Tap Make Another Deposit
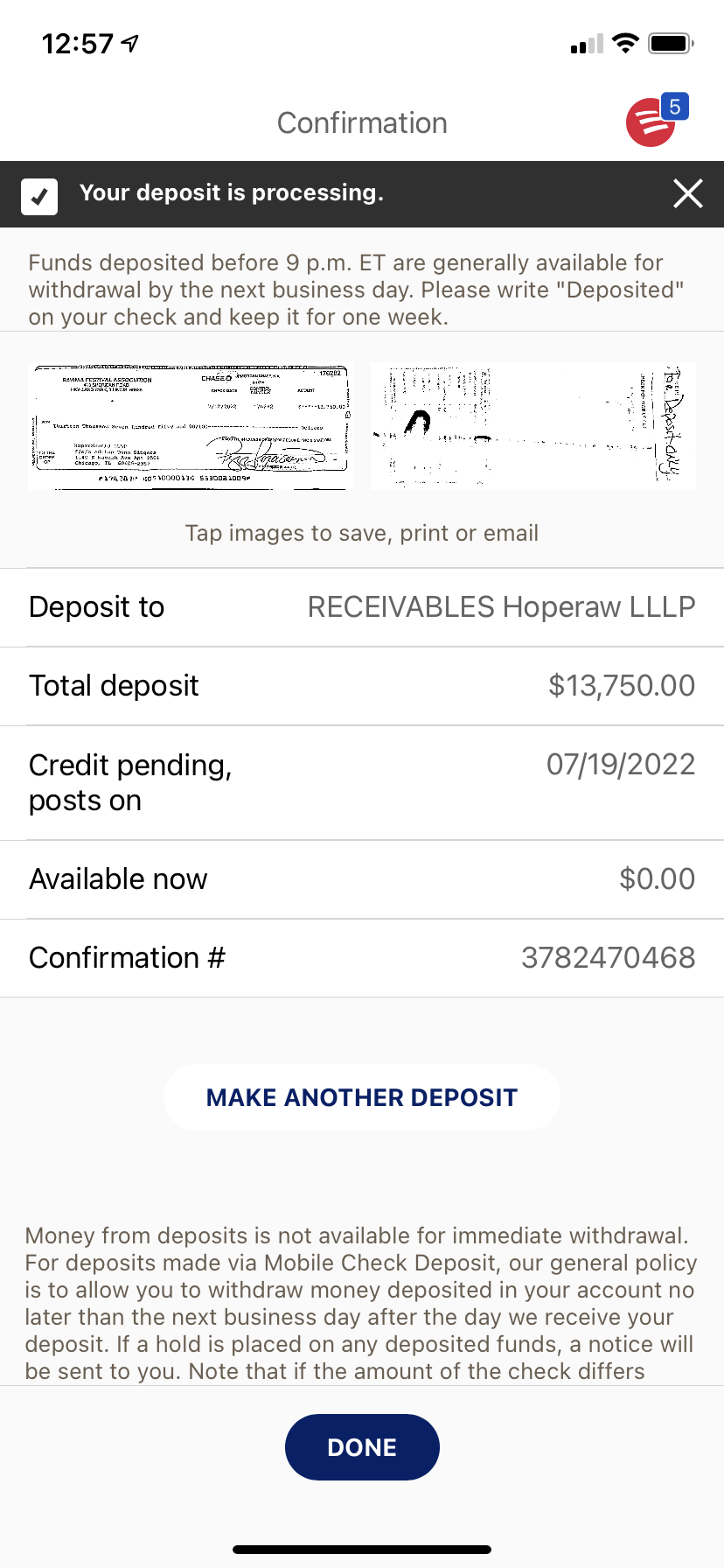The width and height of the screenshot is (724, 1568). (361, 1097)
